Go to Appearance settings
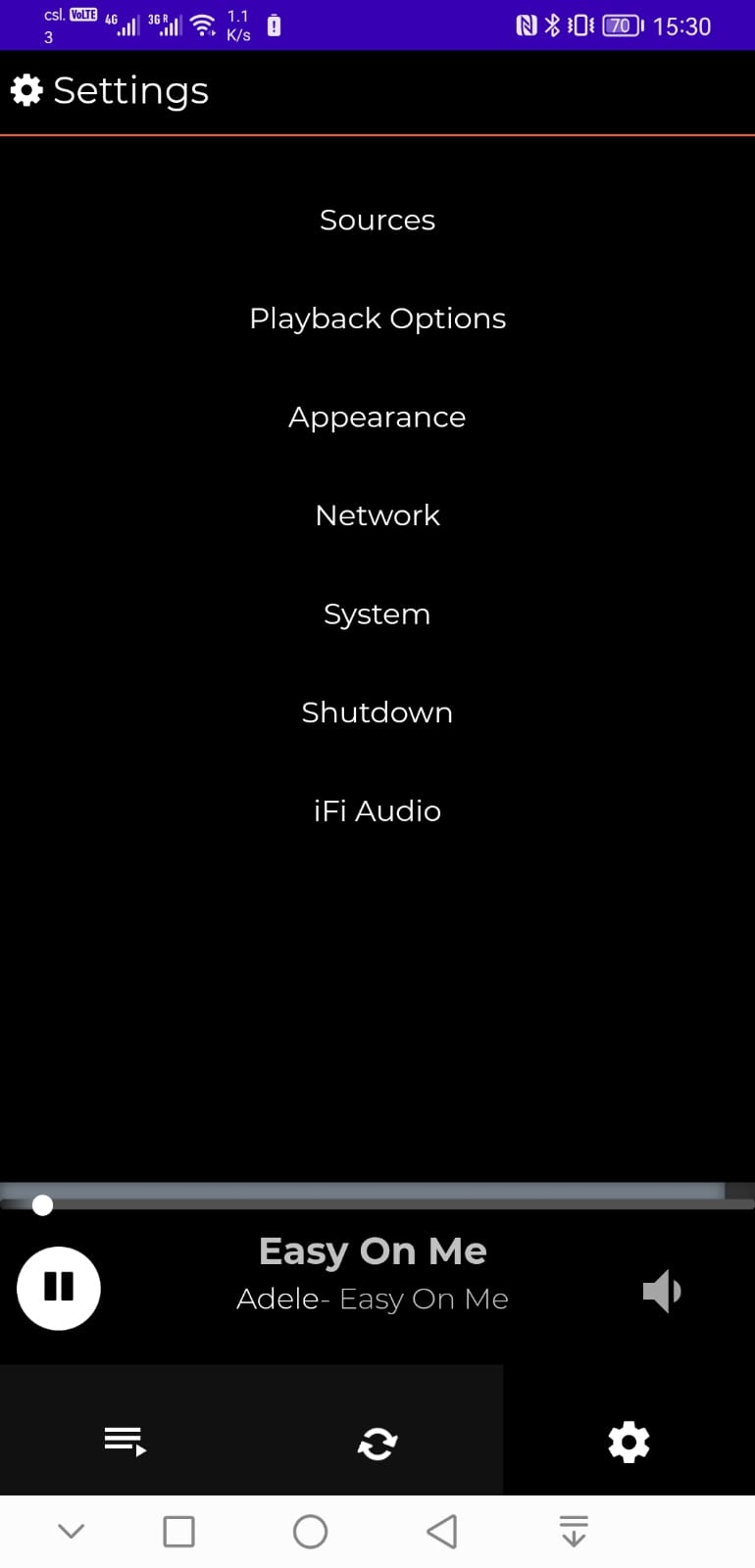This screenshot has height=1568, width=755. [x=377, y=417]
